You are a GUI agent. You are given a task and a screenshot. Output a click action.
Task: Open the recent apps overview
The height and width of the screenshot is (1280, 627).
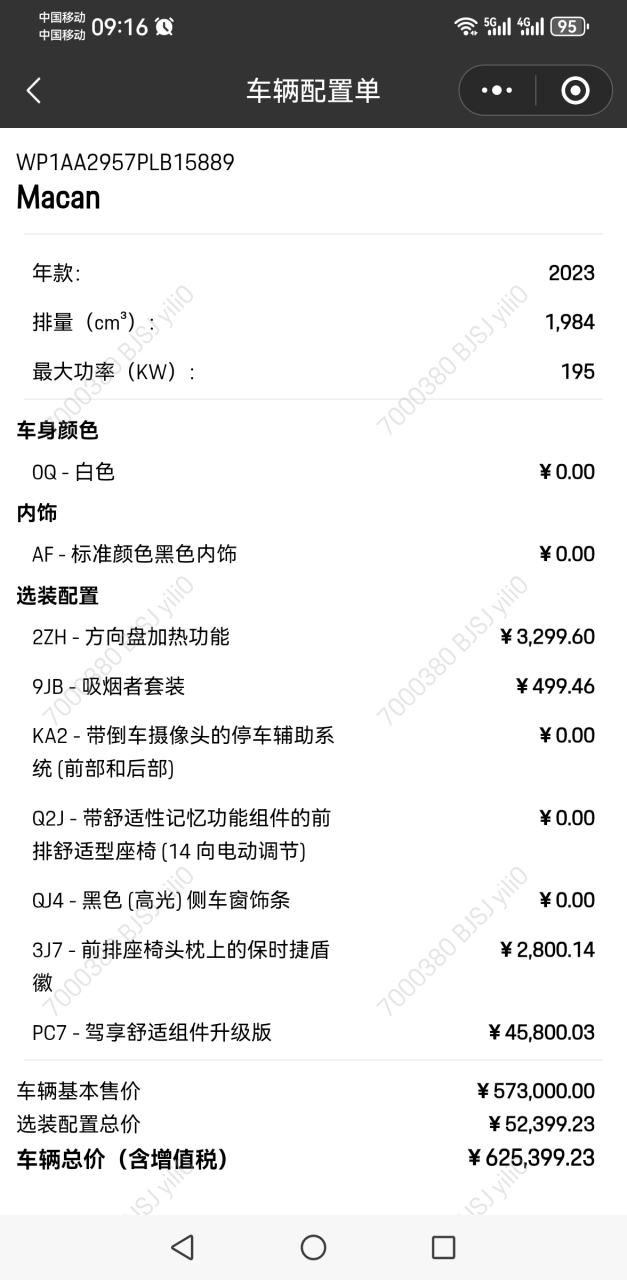click(443, 1246)
